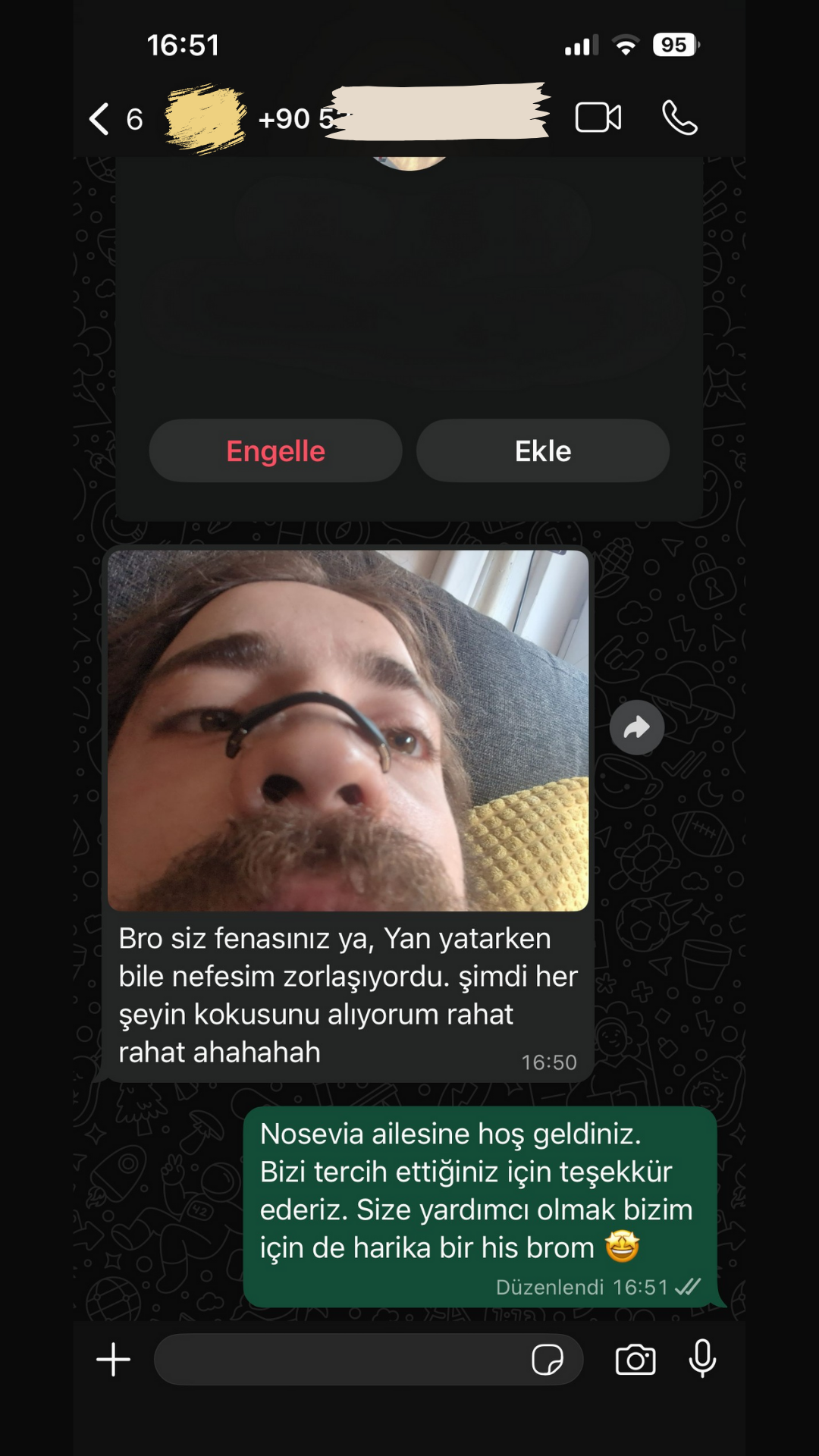Start a voice call
Screen dimensions: 819x1456
(679, 118)
